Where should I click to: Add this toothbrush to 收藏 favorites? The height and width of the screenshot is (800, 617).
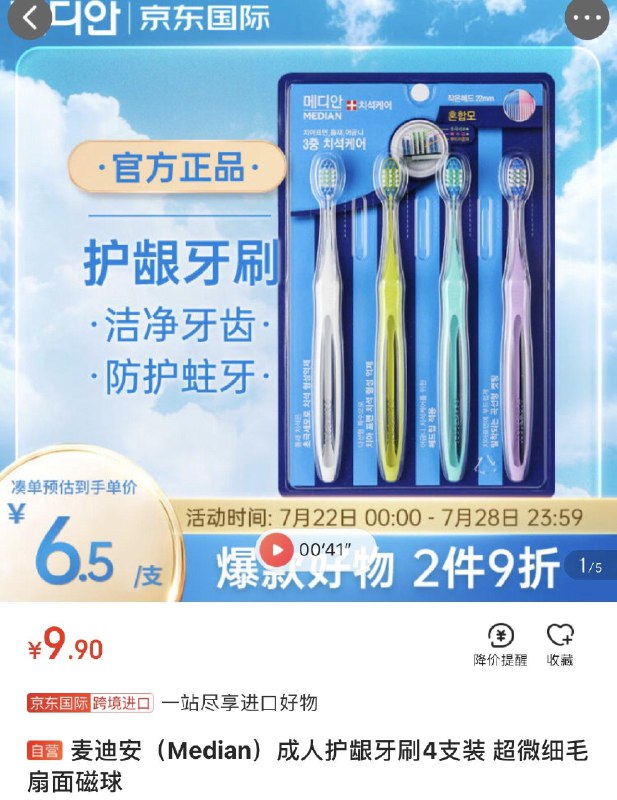[560, 644]
